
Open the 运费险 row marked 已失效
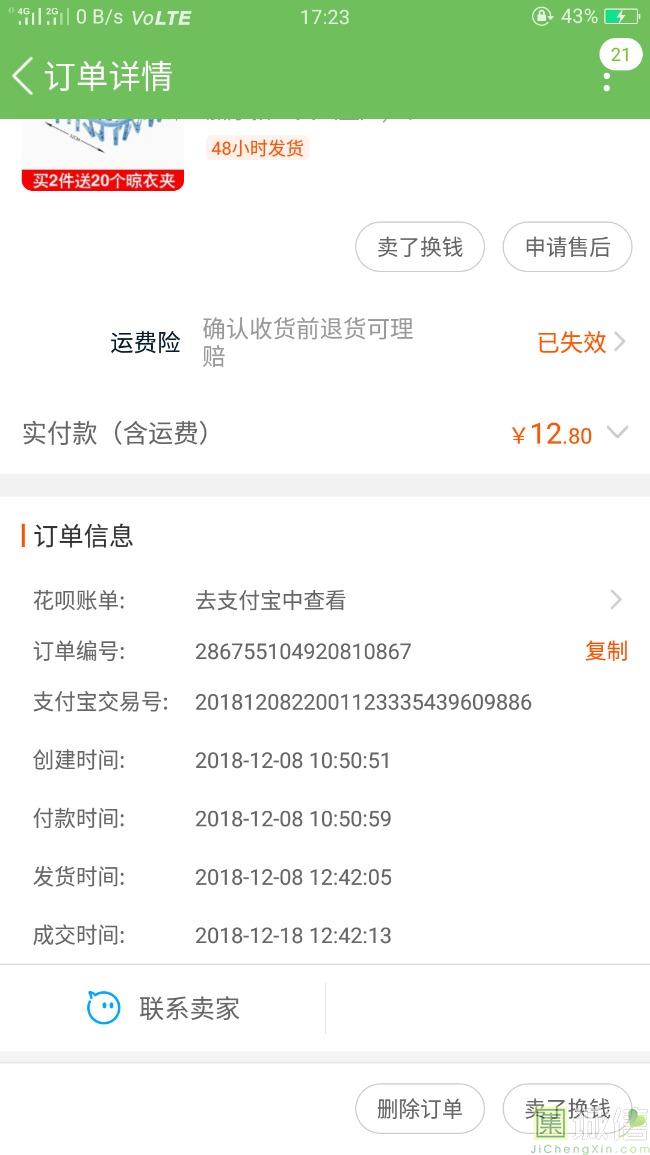(582, 342)
